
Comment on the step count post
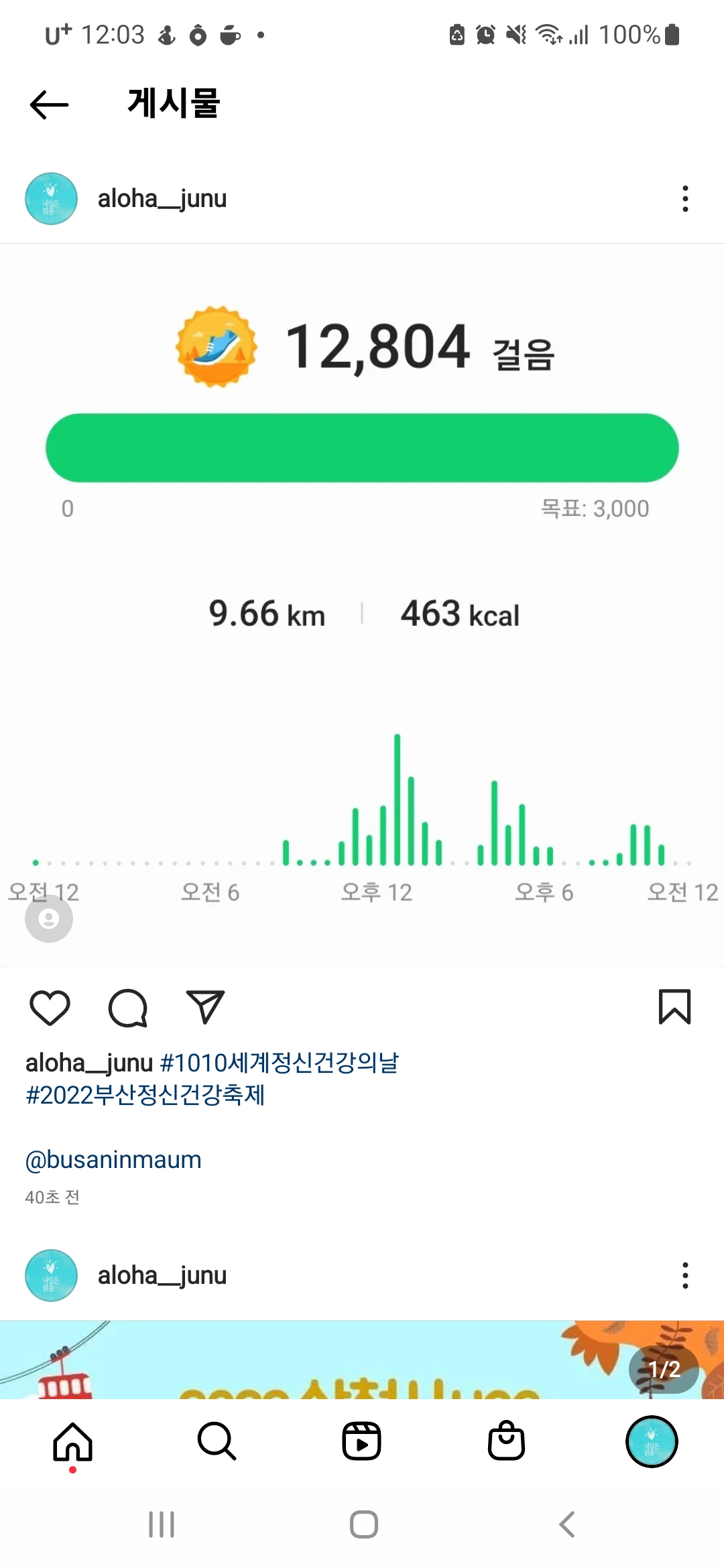(127, 1007)
